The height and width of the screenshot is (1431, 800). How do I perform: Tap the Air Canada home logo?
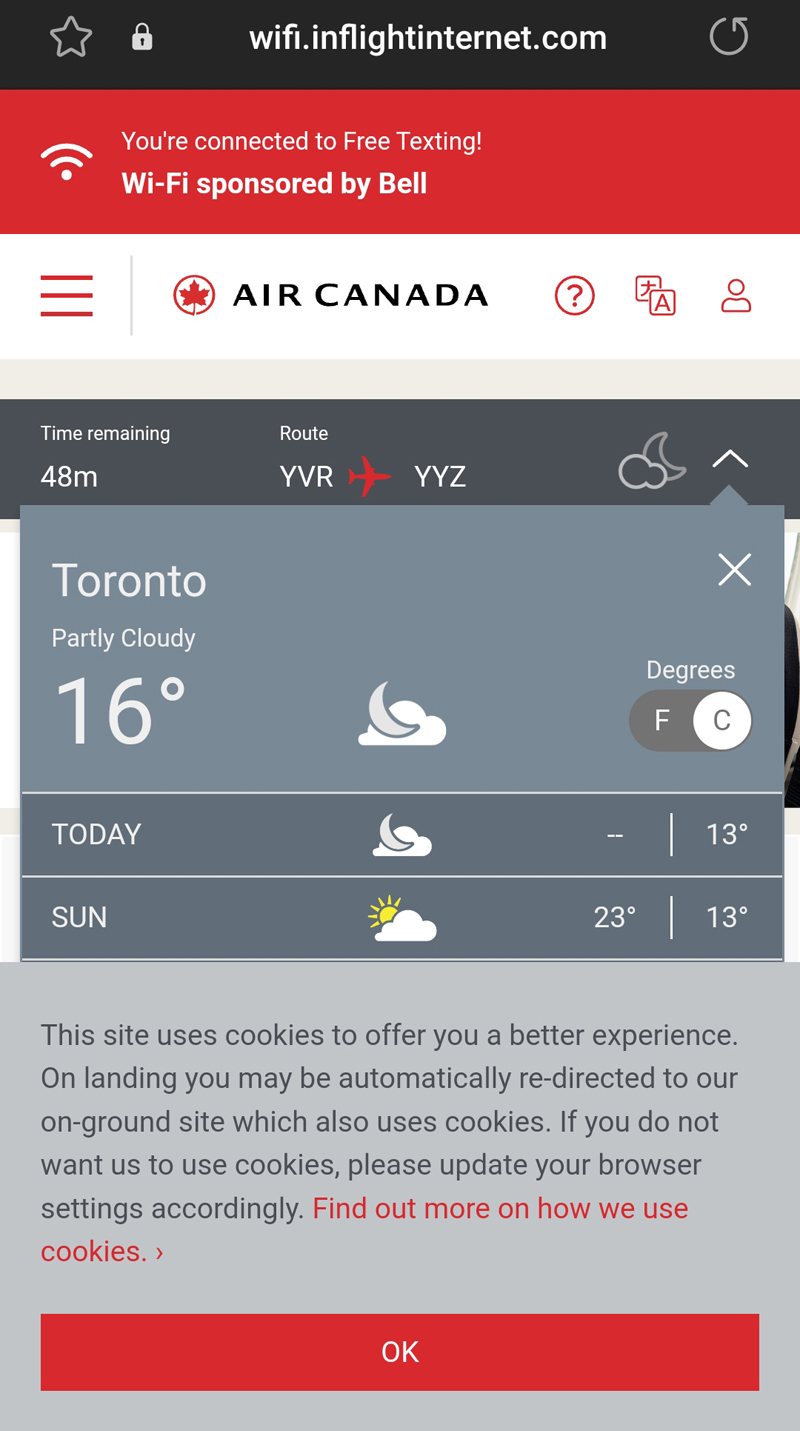[x=331, y=296]
